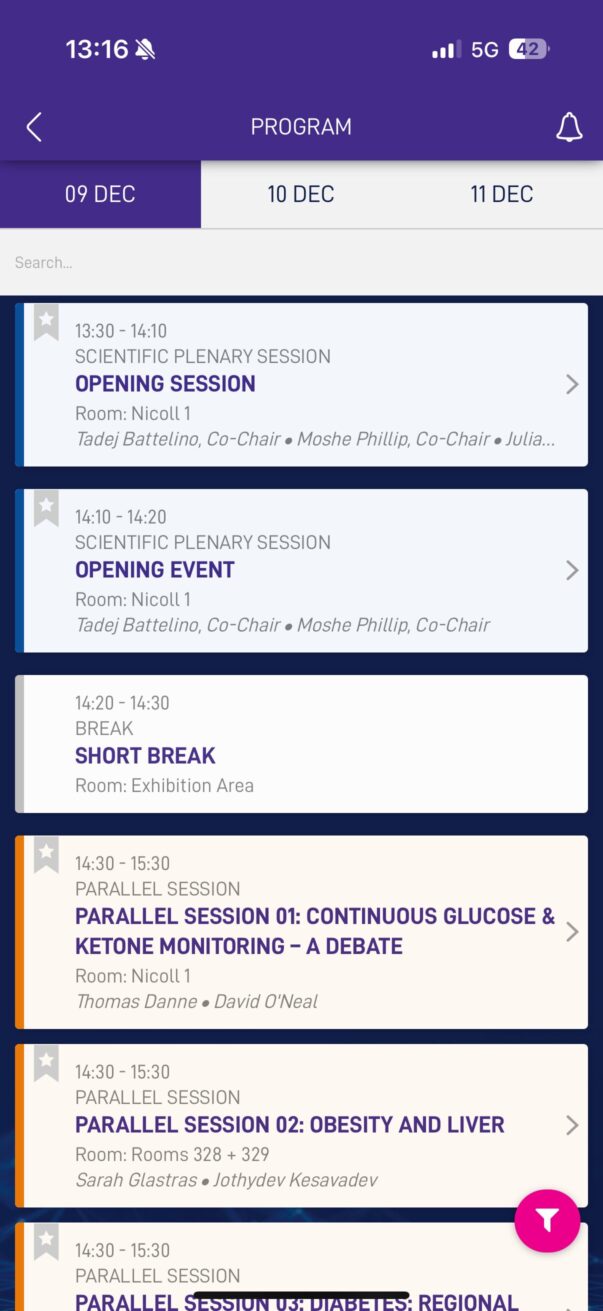Open the notifications bell
Image resolution: width=603 pixels, height=1311 pixels.
(569, 127)
